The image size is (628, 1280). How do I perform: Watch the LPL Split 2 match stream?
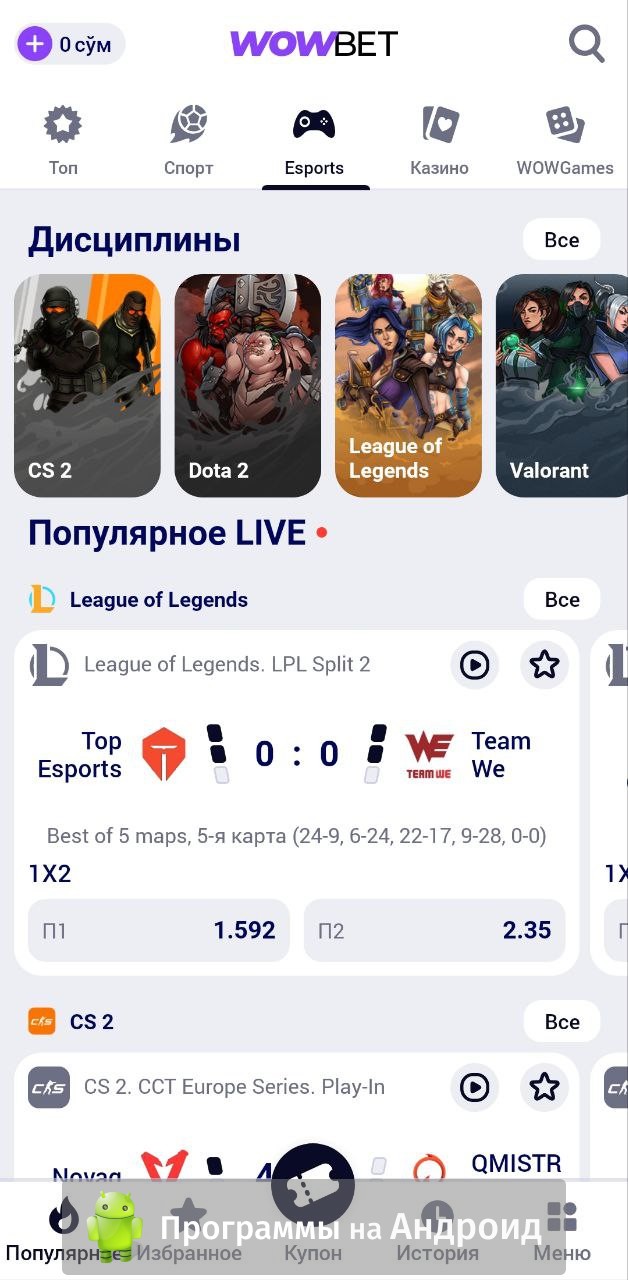click(x=474, y=664)
